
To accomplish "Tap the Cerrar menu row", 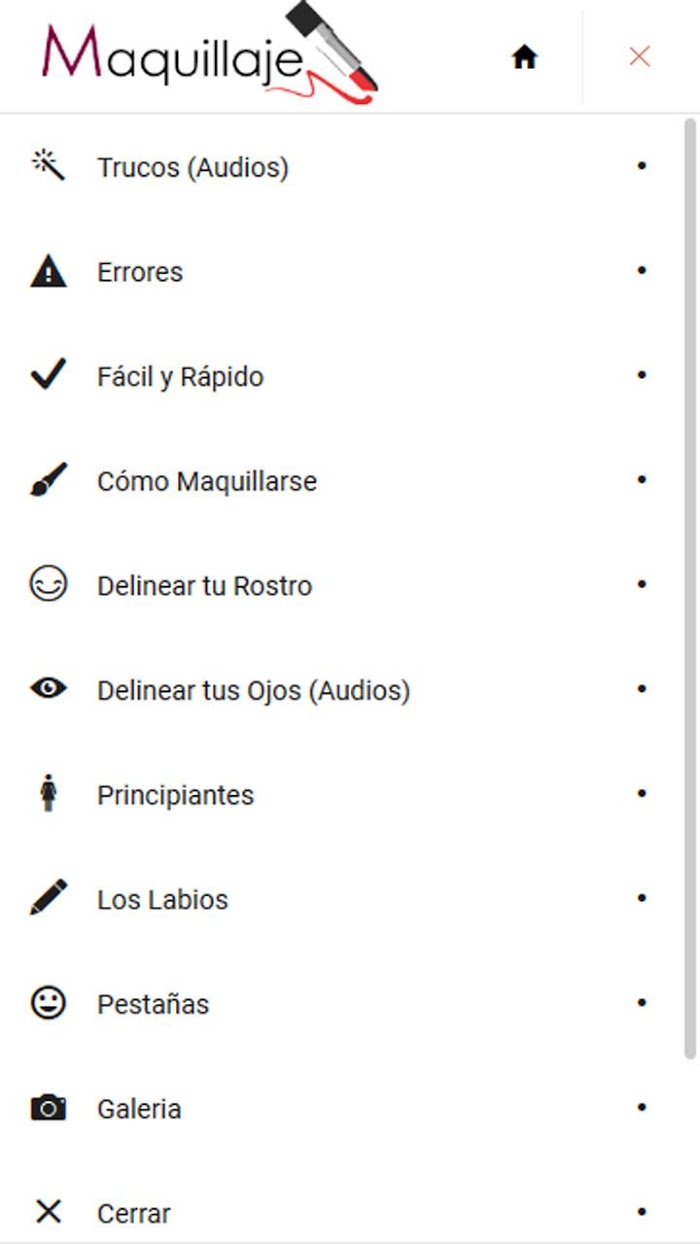I will [x=341, y=1213].
